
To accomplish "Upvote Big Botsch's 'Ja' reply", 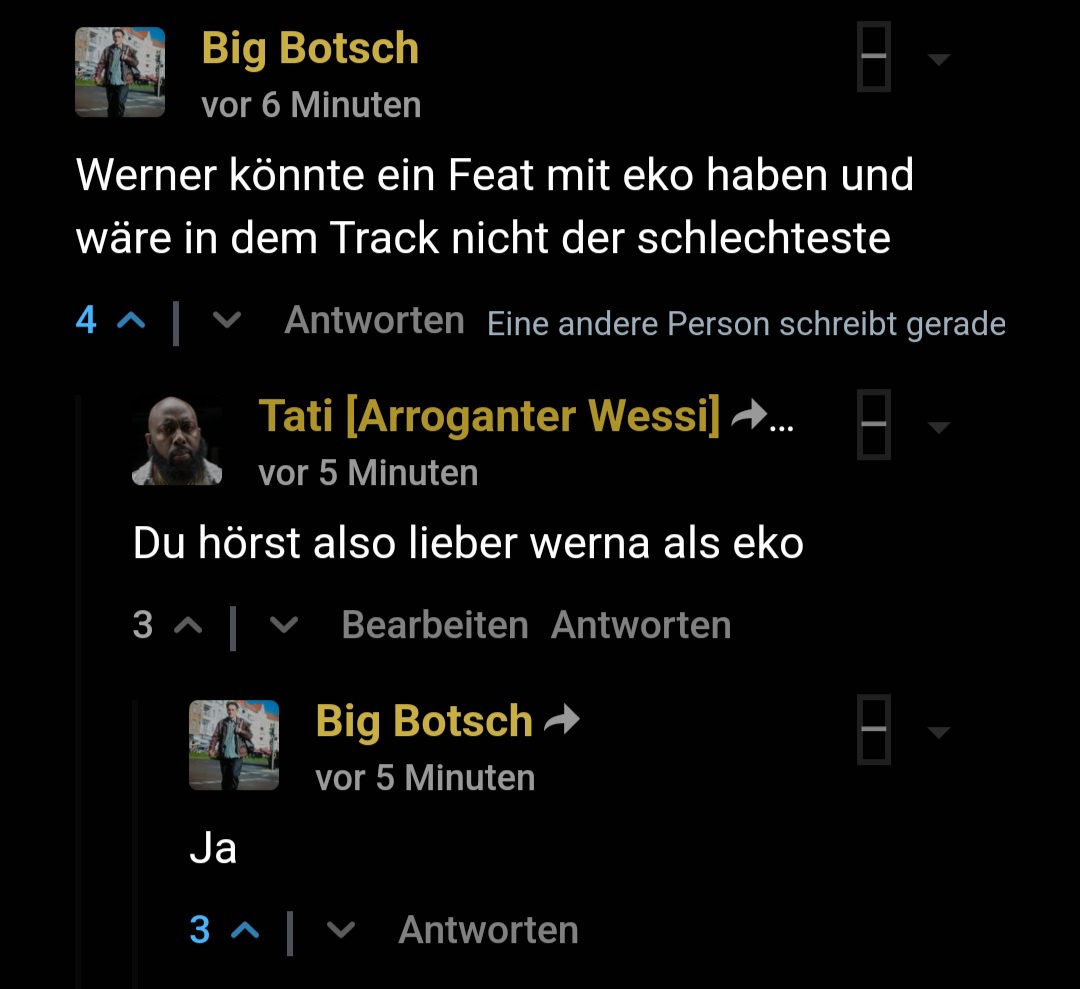I will pos(245,930).
